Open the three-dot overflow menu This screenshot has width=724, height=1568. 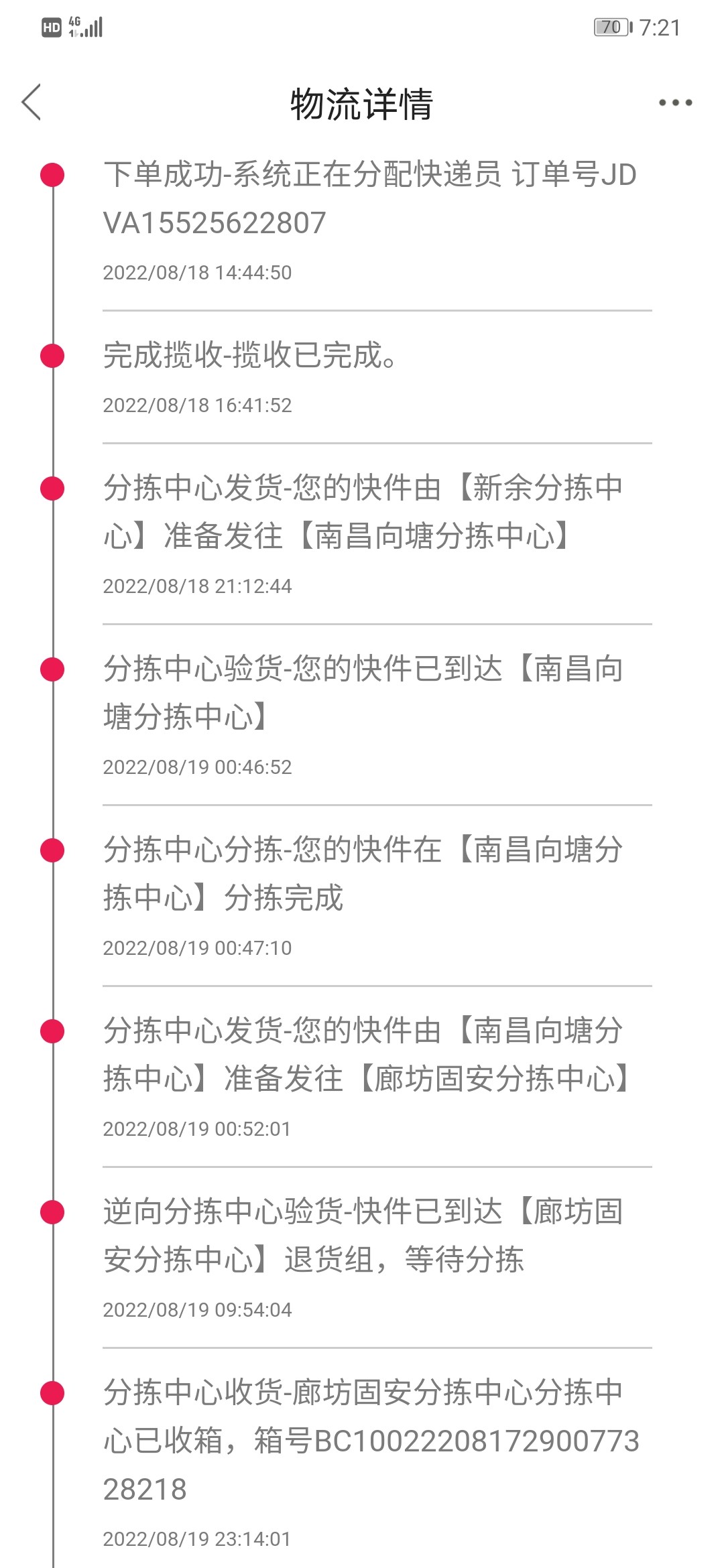[674, 103]
